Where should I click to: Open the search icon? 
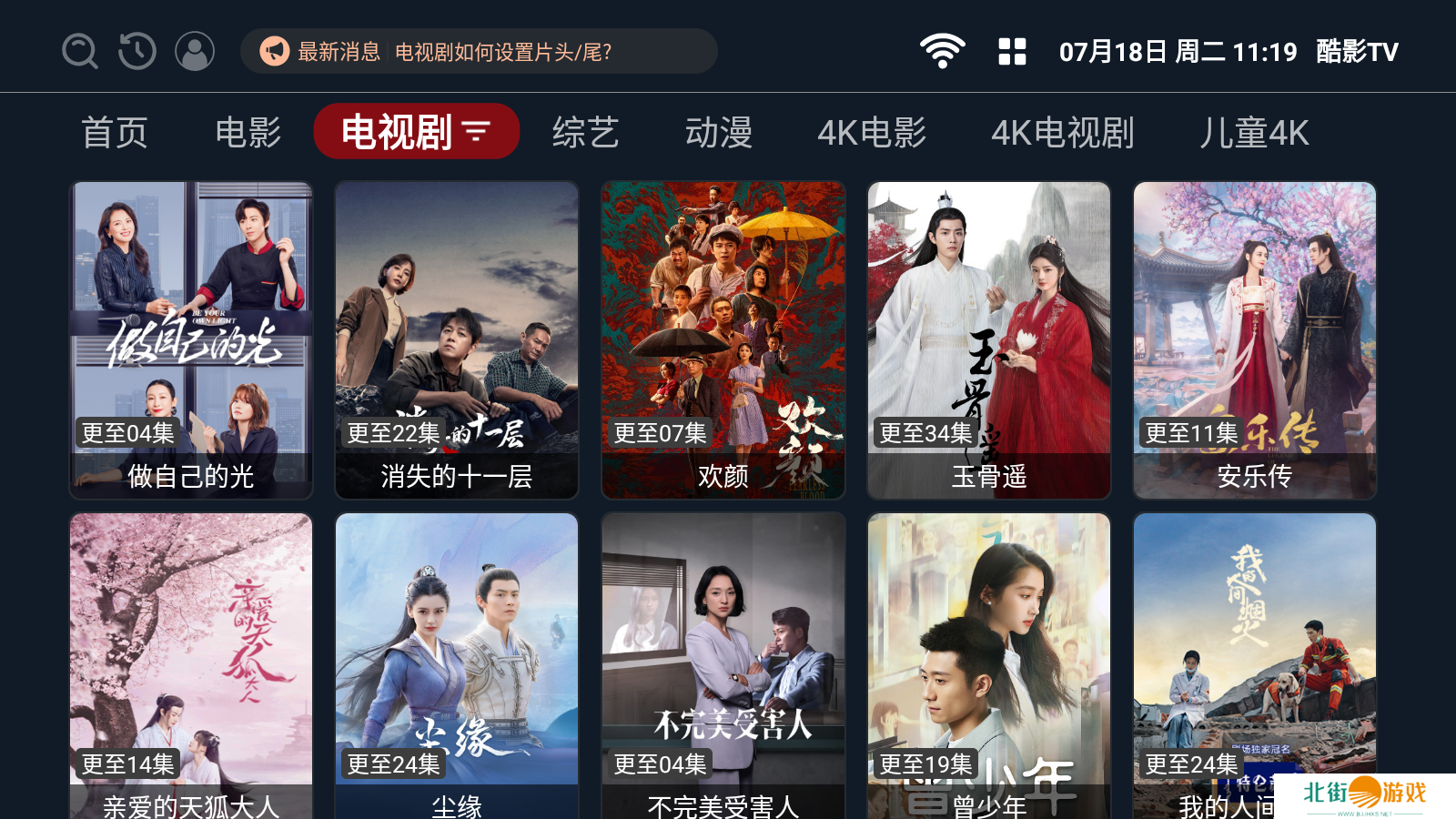(80, 51)
